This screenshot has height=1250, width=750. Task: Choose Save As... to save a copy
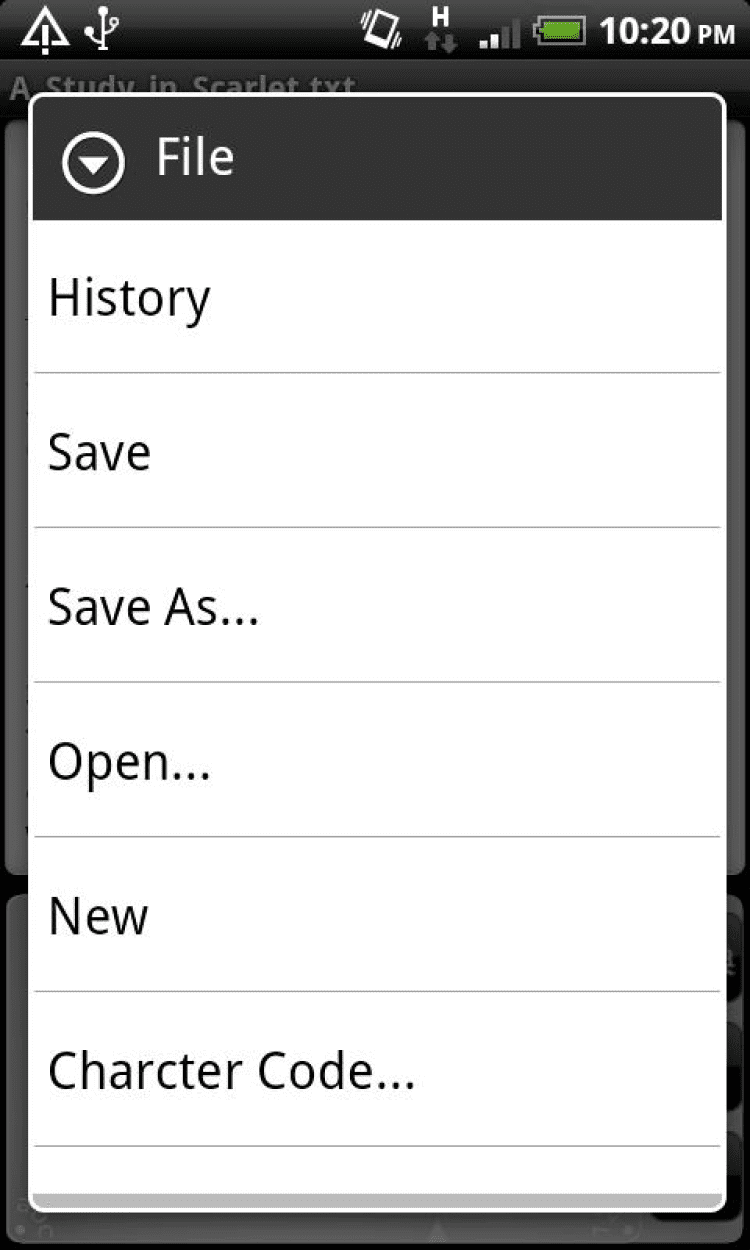tap(377, 607)
